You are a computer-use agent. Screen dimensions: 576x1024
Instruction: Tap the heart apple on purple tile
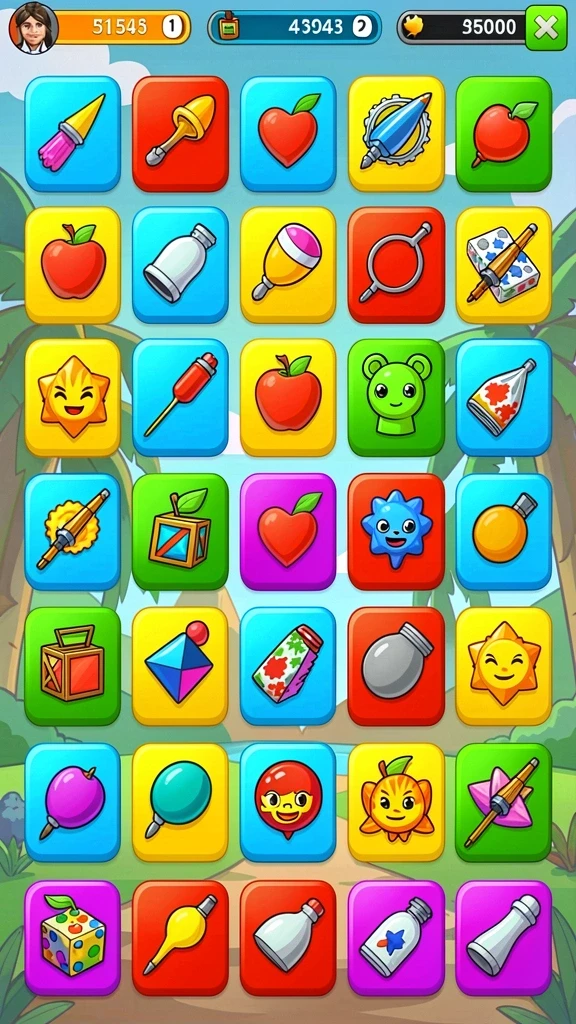coord(288,532)
